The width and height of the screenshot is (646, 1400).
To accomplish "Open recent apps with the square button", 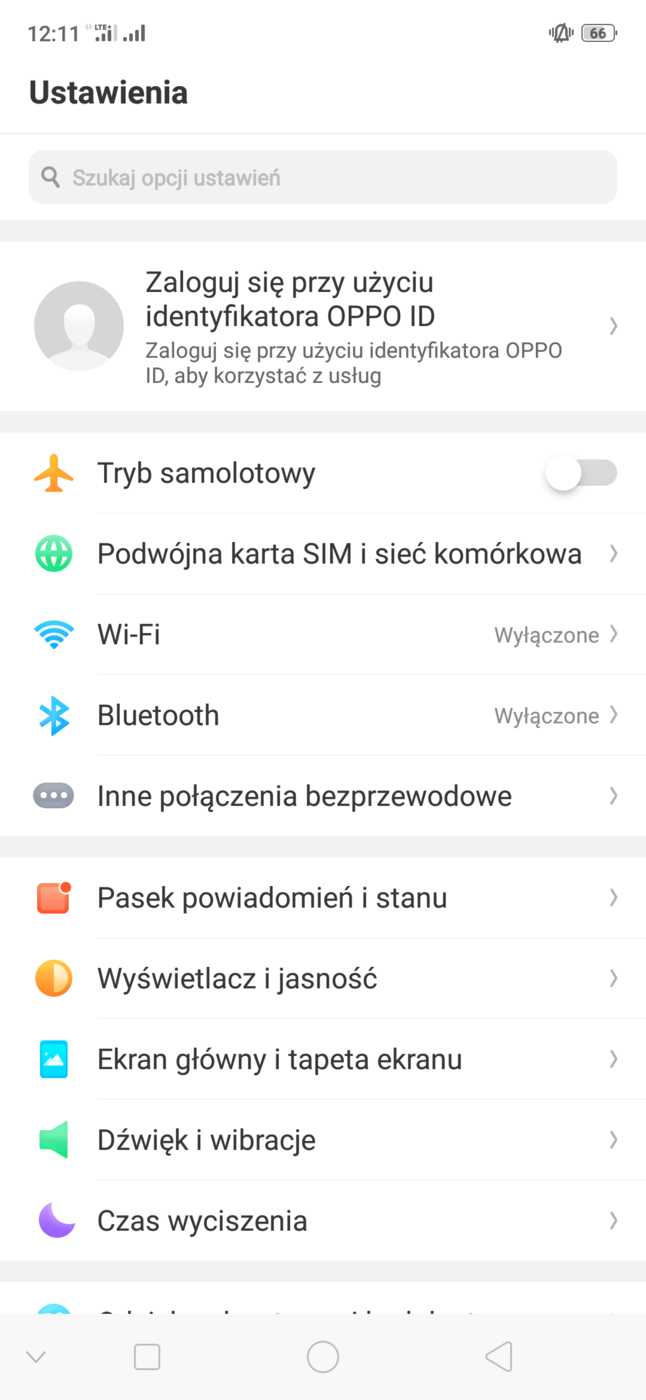I will 147,1357.
